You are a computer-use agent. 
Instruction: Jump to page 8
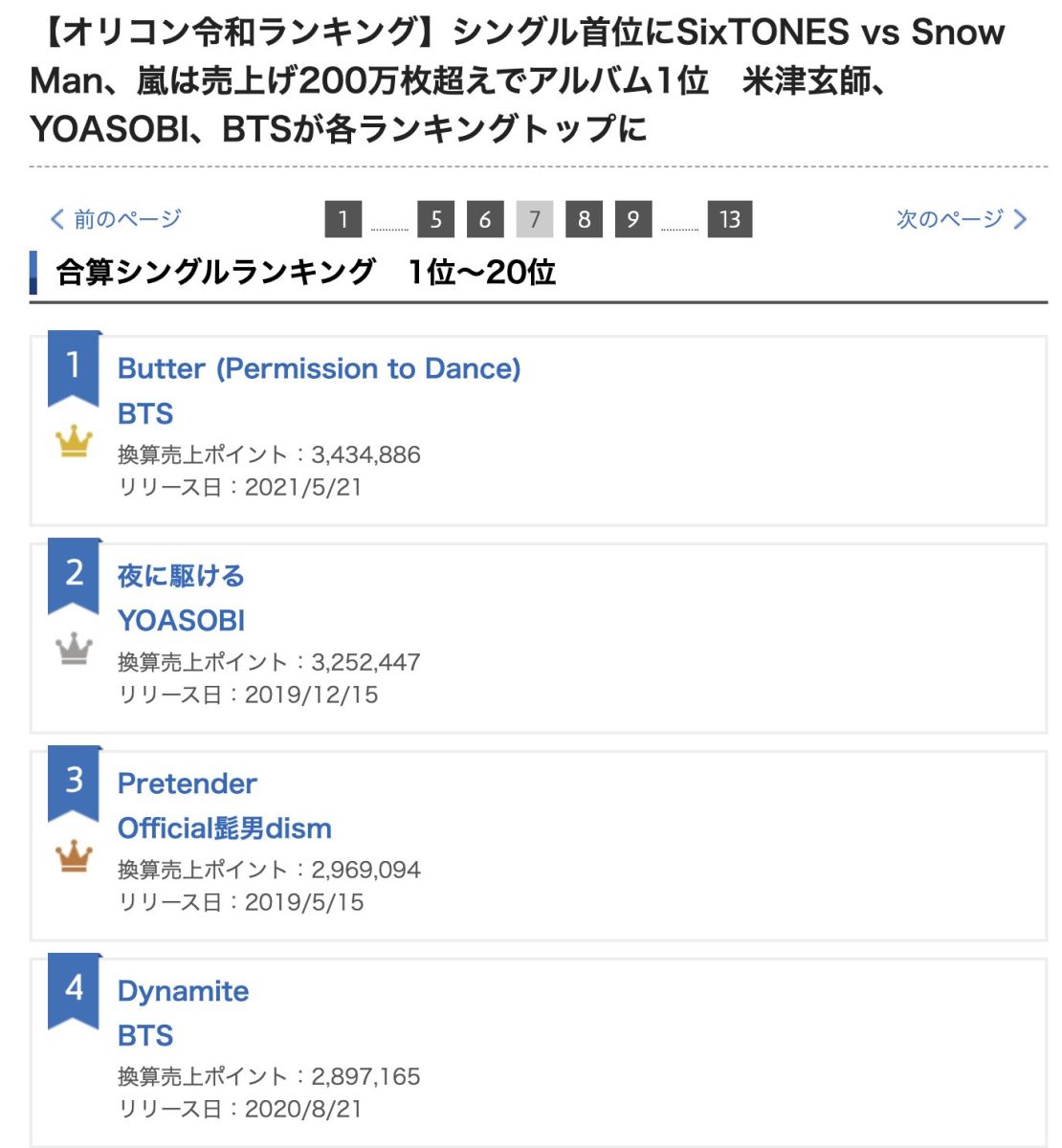point(584,220)
